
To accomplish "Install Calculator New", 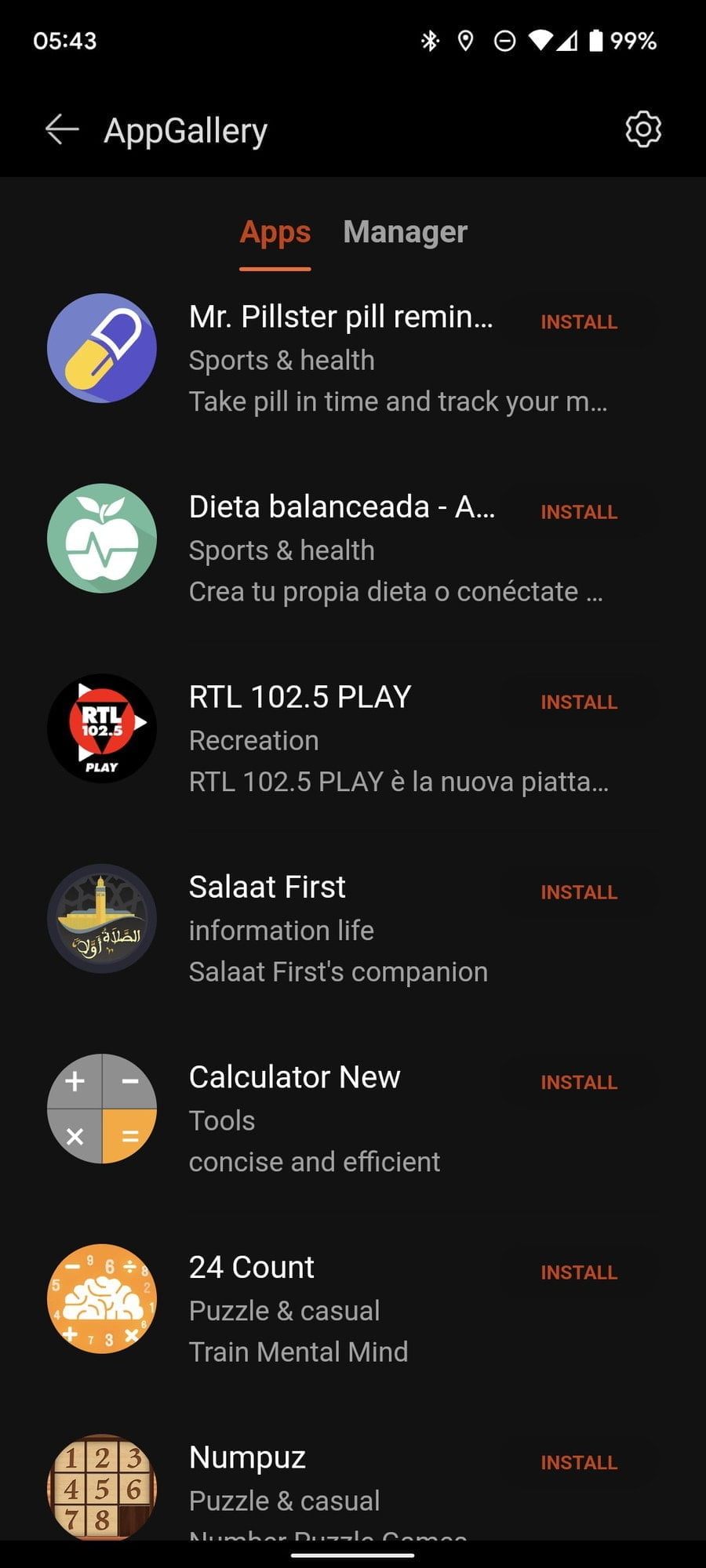I will [x=579, y=1082].
